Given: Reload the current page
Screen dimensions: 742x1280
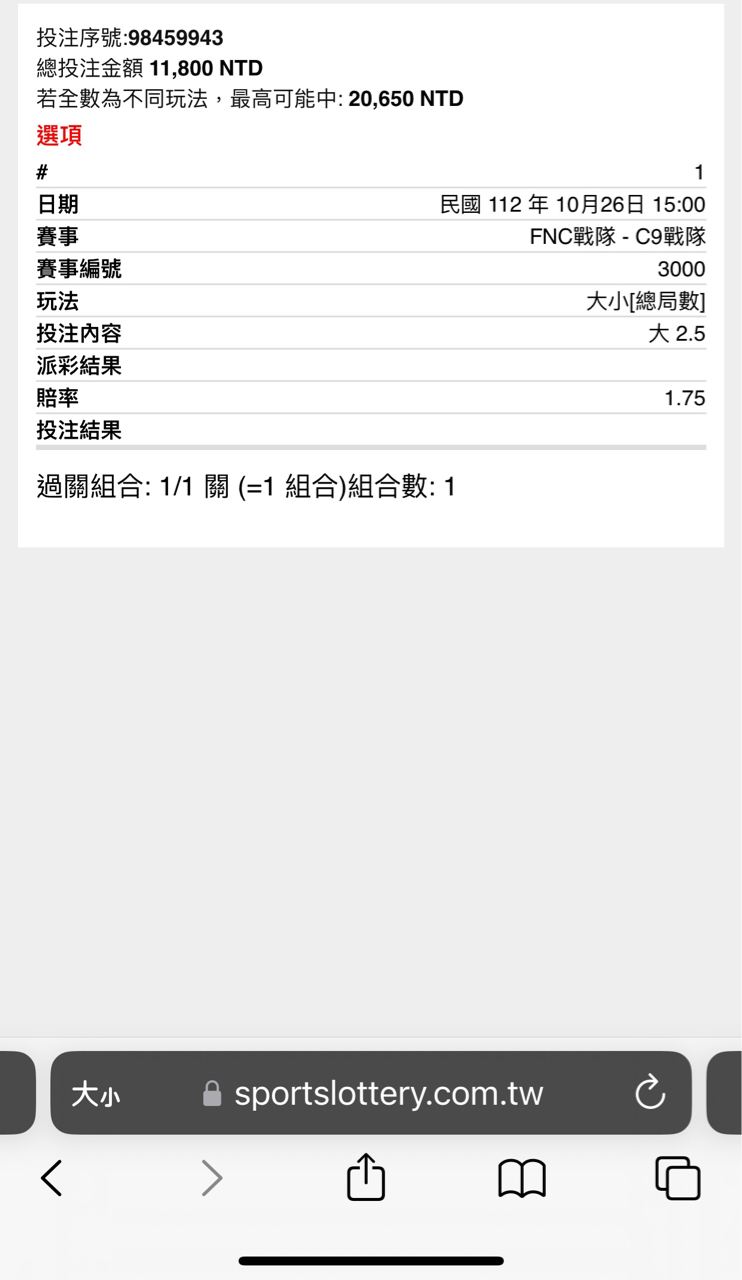Looking at the screenshot, I should (x=650, y=1093).
